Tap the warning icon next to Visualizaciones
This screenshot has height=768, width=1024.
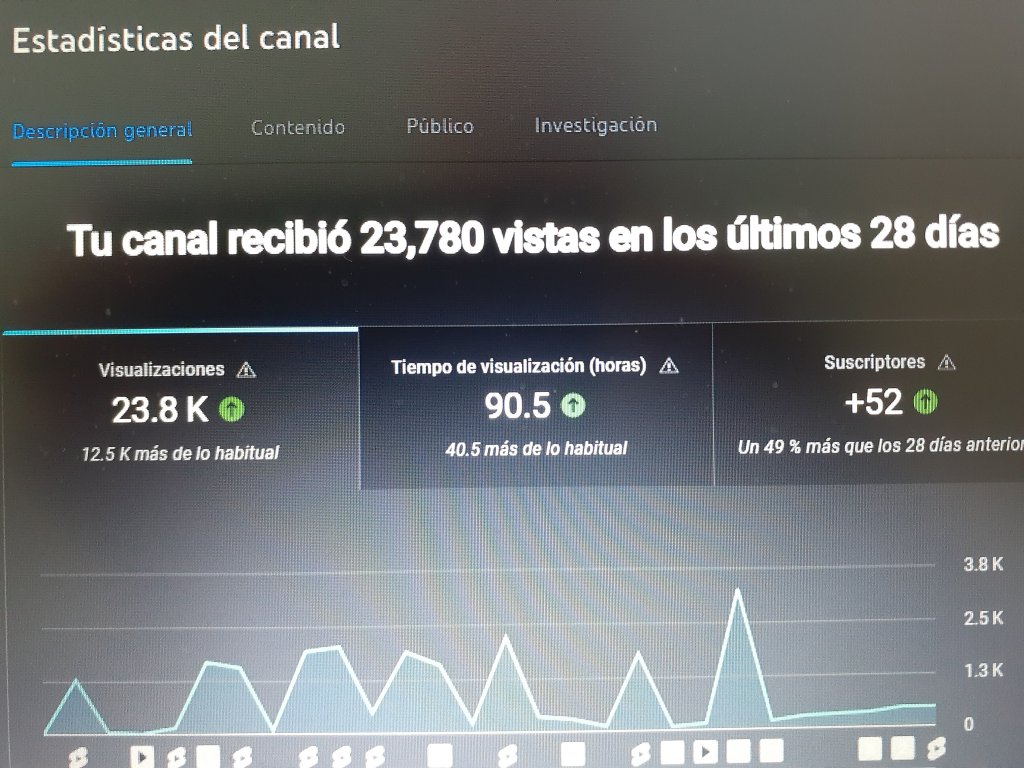pos(246,370)
